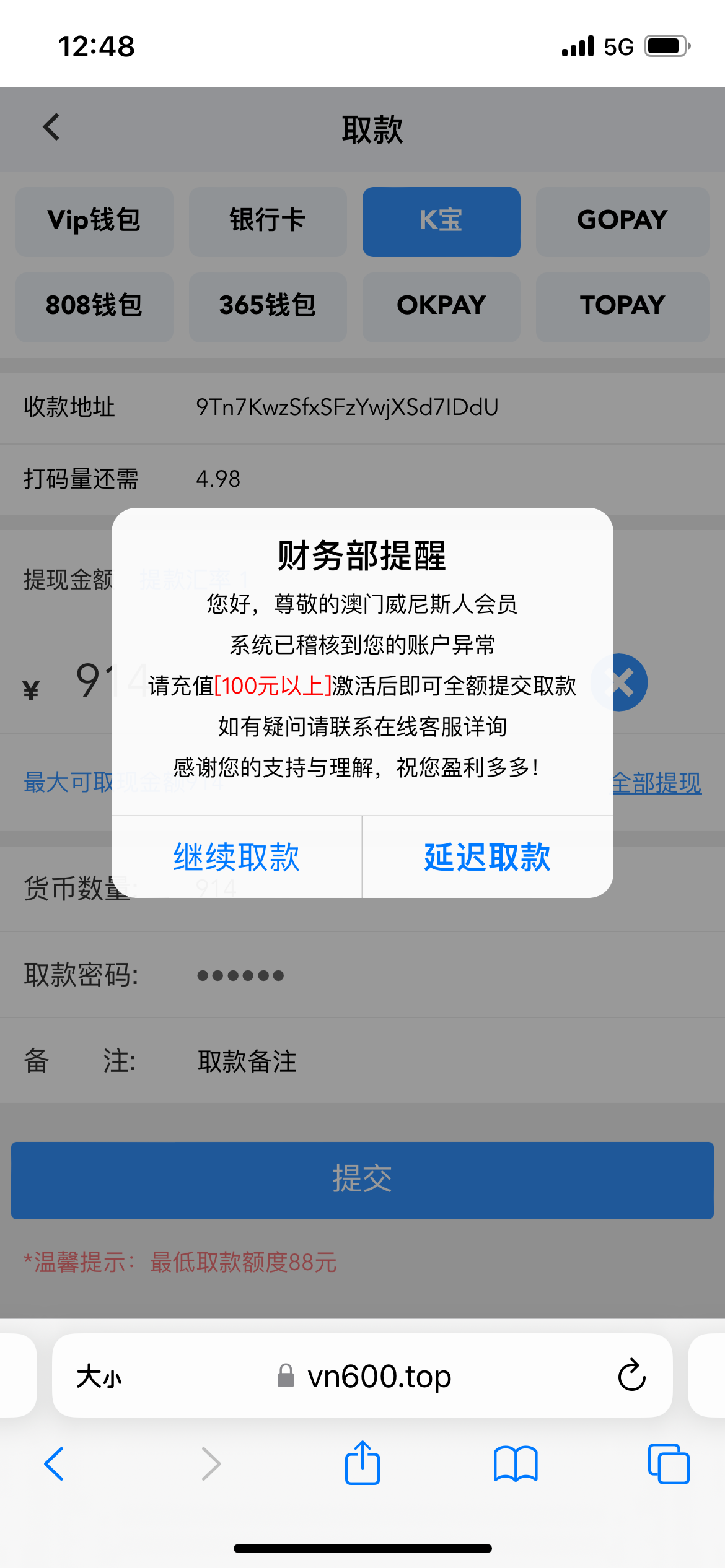Reload the vn600.top page

pos(631,1375)
